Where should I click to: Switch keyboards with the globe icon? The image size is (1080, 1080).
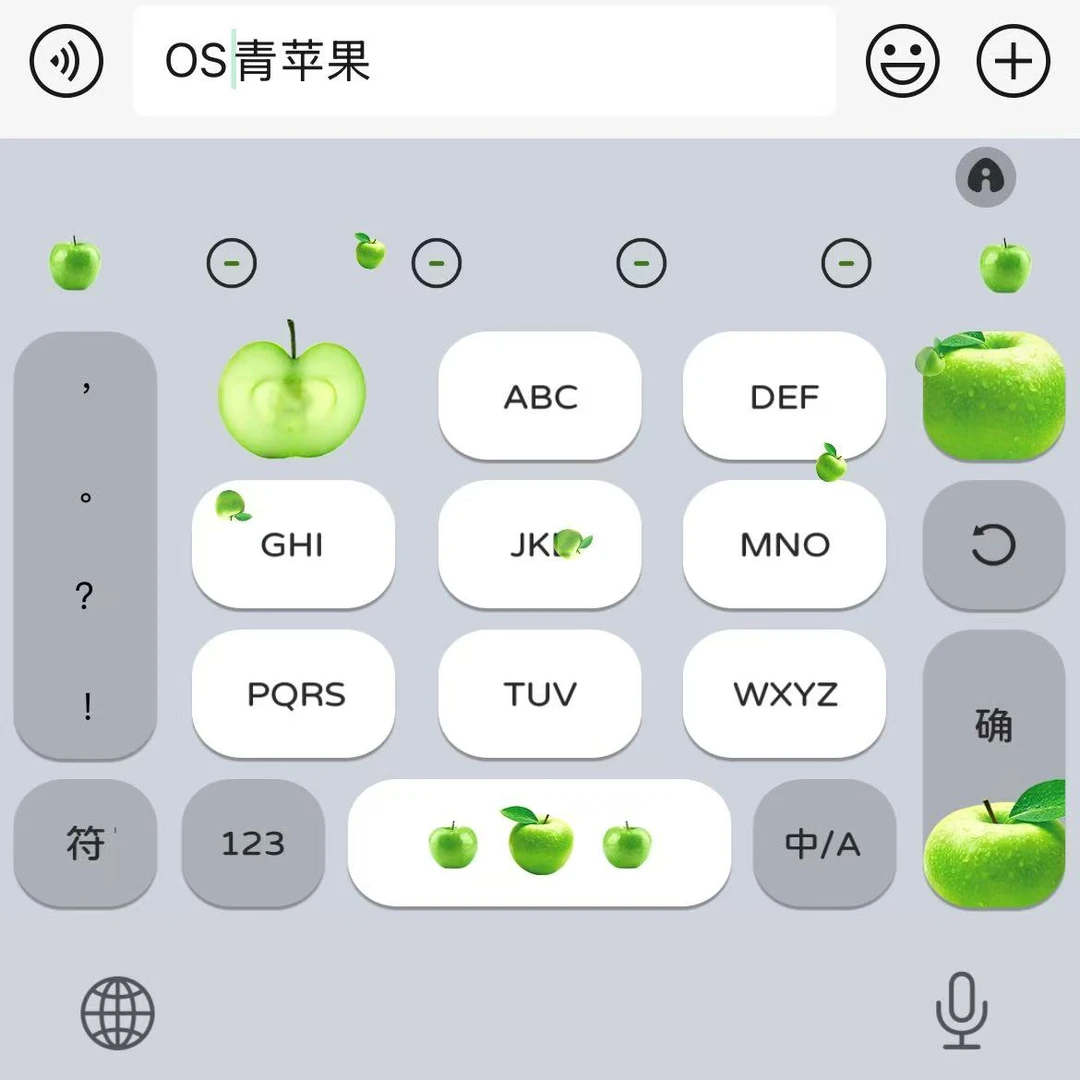click(118, 1012)
